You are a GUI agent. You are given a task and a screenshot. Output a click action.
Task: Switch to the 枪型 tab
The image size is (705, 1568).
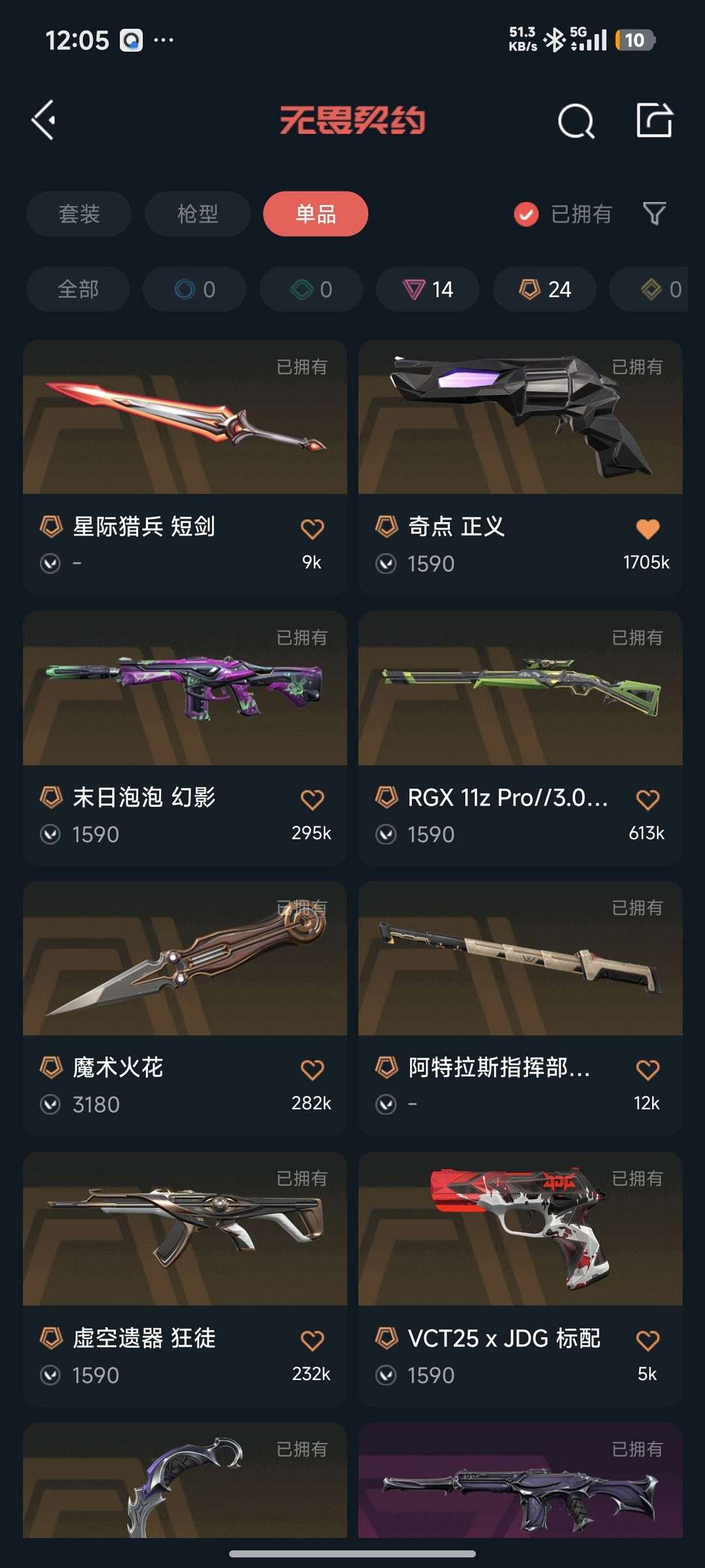point(197,214)
